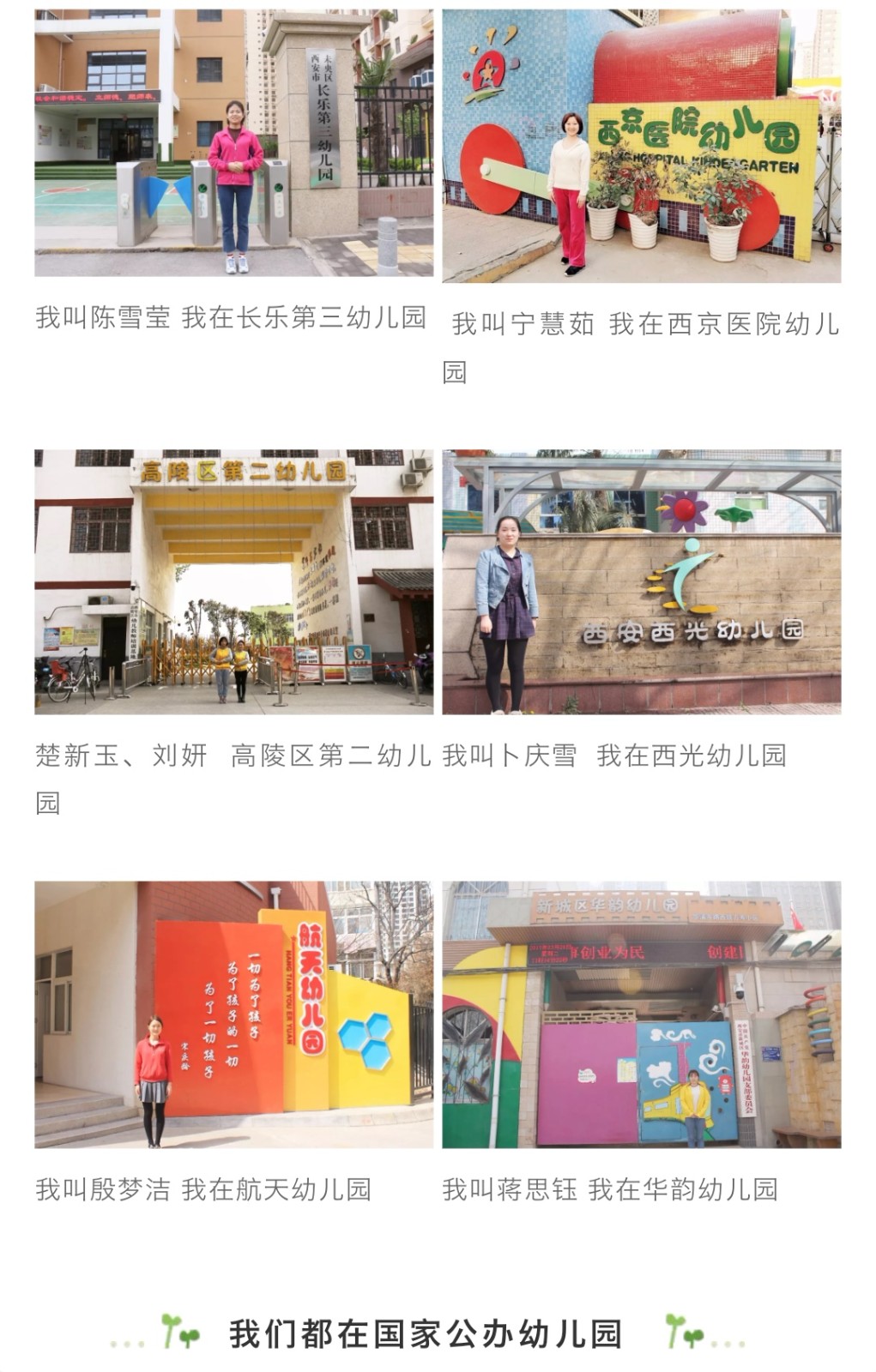View the 西京医院幼儿园 photo of 宁慧茹

[641, 147]
